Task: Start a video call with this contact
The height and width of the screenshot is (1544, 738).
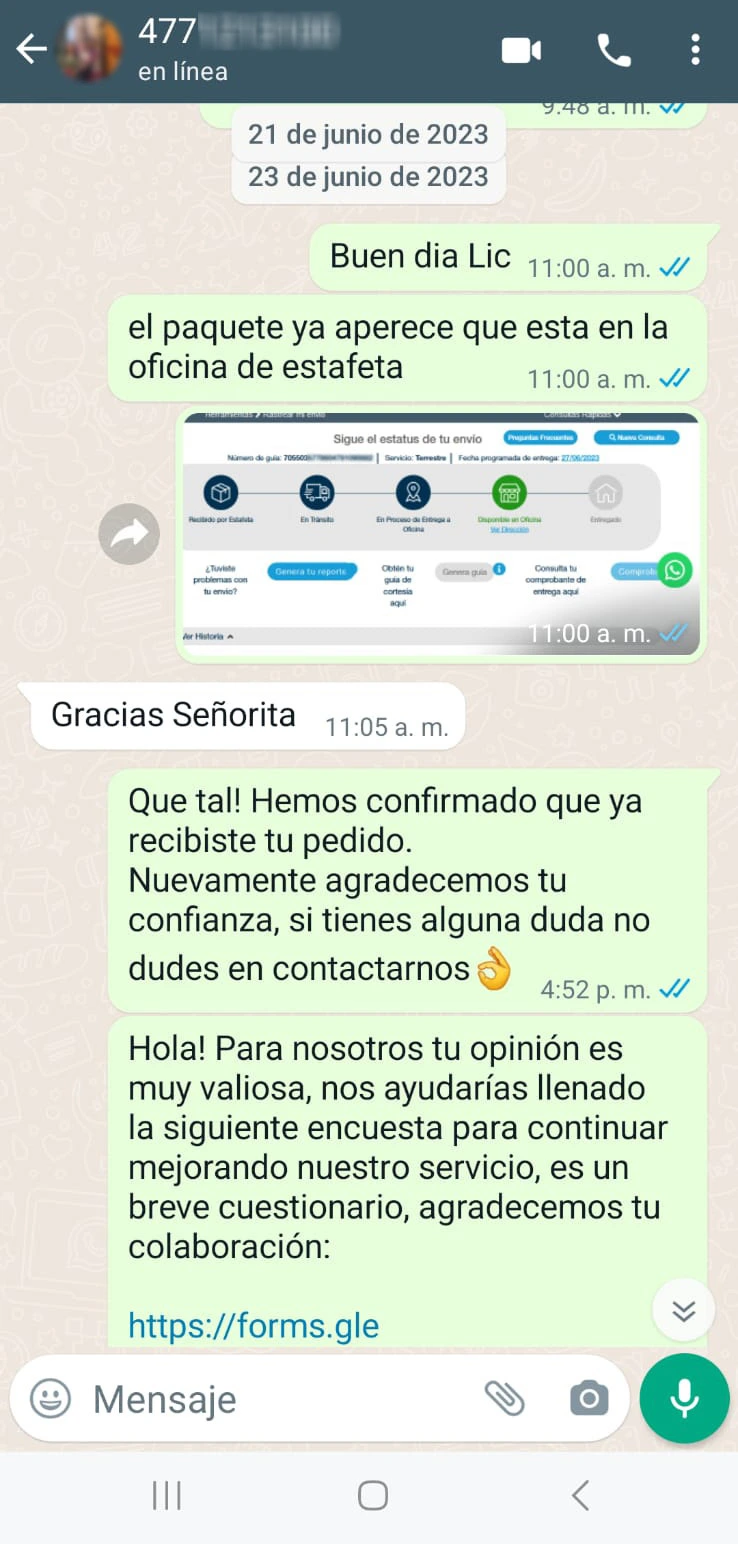Action: click(x=521, y=50)
